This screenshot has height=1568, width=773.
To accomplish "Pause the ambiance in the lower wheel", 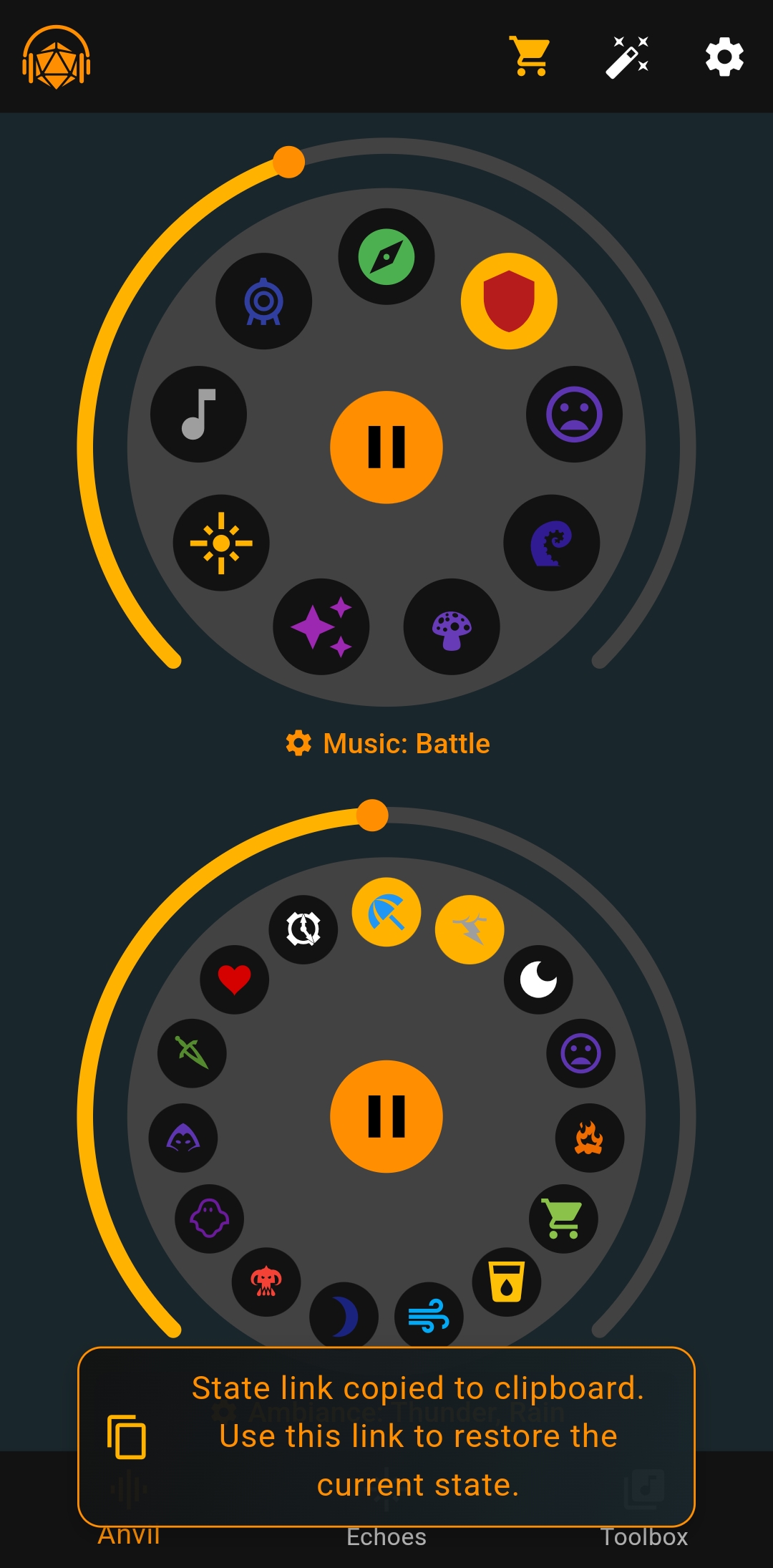I will [386, 1116].
